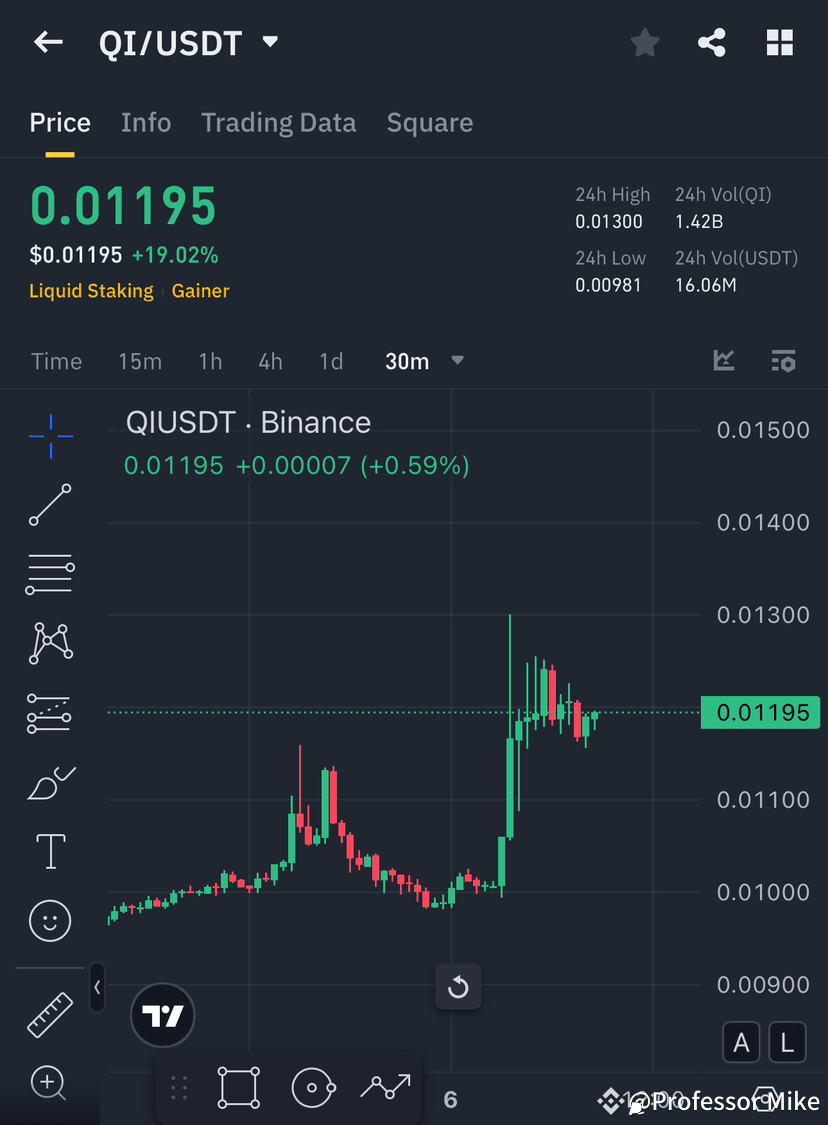Open the emoji sticker tool
The image size is (828, 1125).
click(50, 920)
